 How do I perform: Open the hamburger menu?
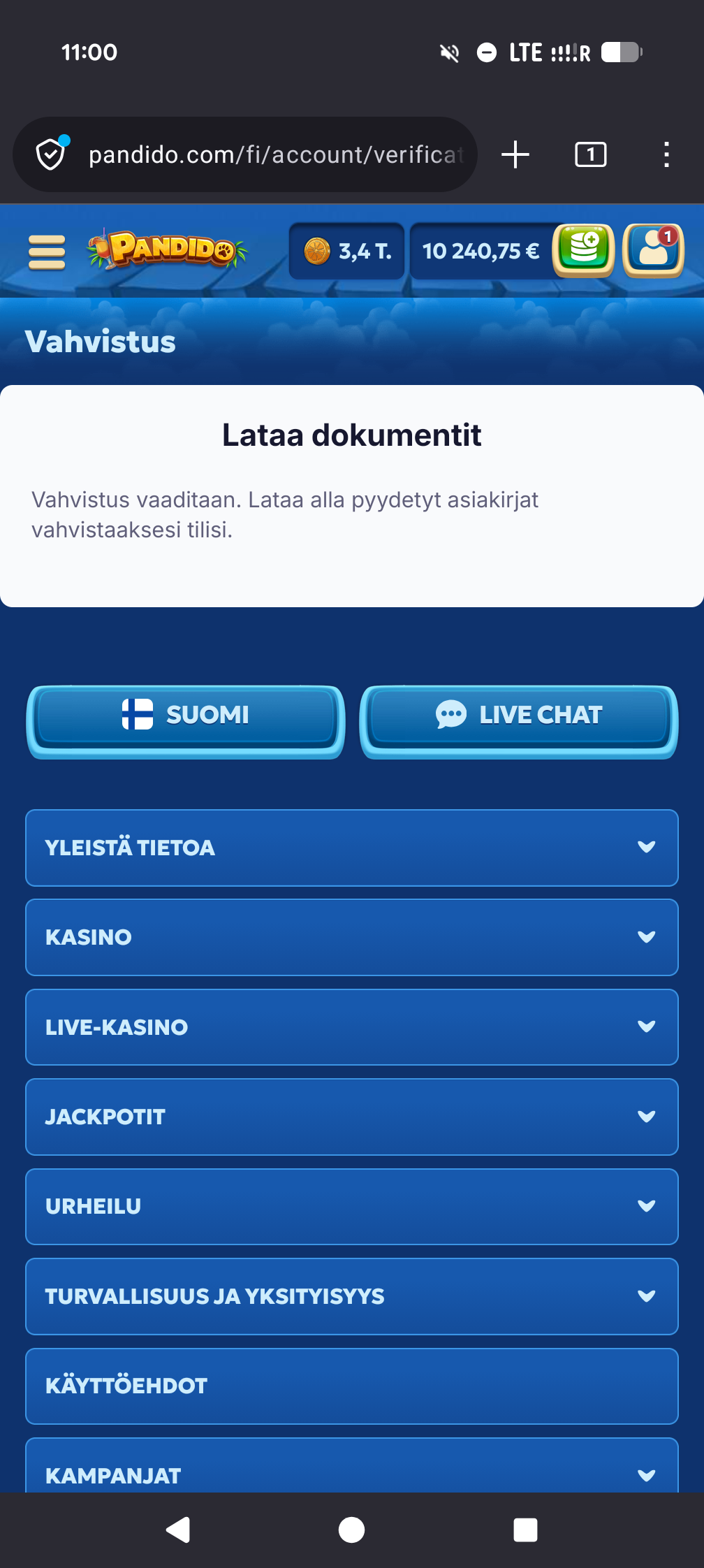point(47,252)
